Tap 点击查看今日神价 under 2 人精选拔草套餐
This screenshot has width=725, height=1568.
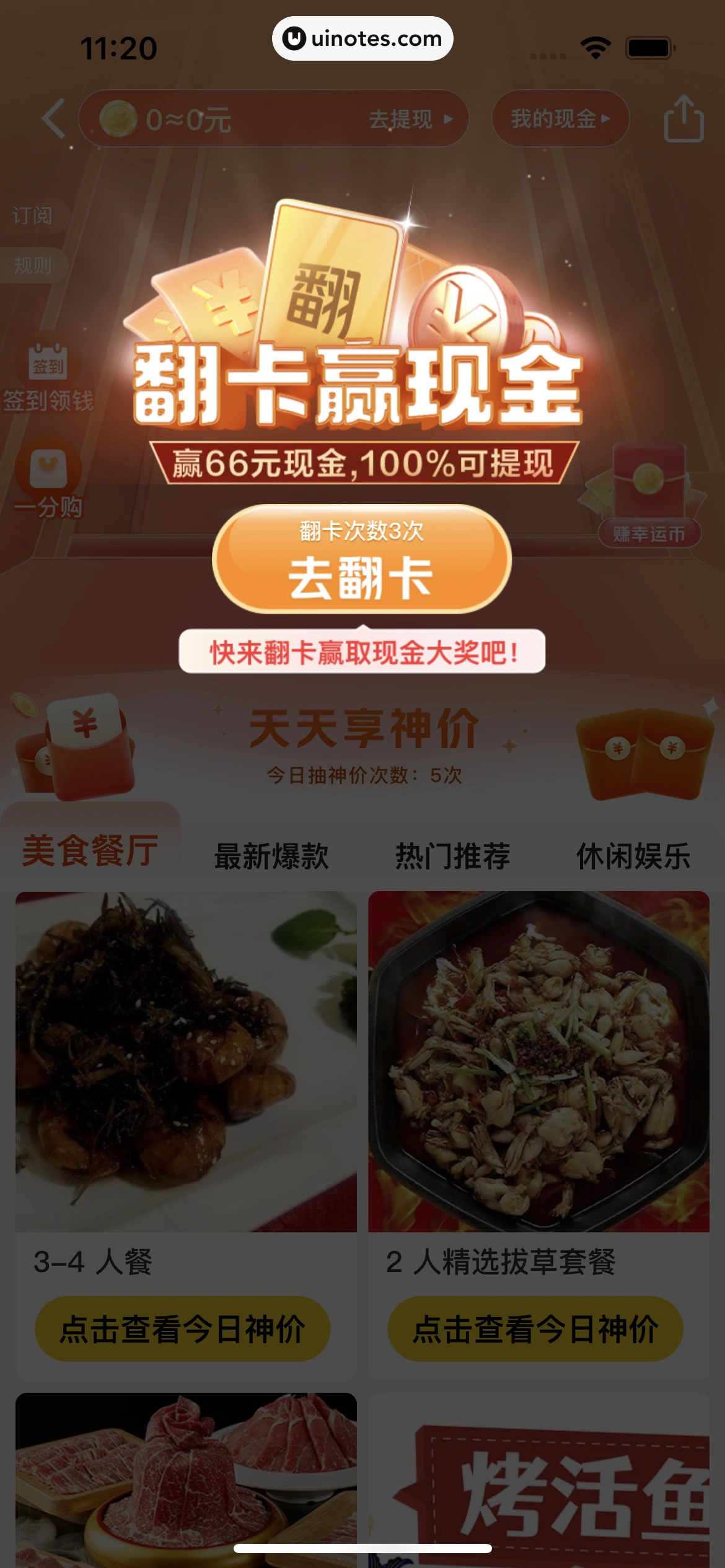pyautogui.click(x=535, y=1329)
